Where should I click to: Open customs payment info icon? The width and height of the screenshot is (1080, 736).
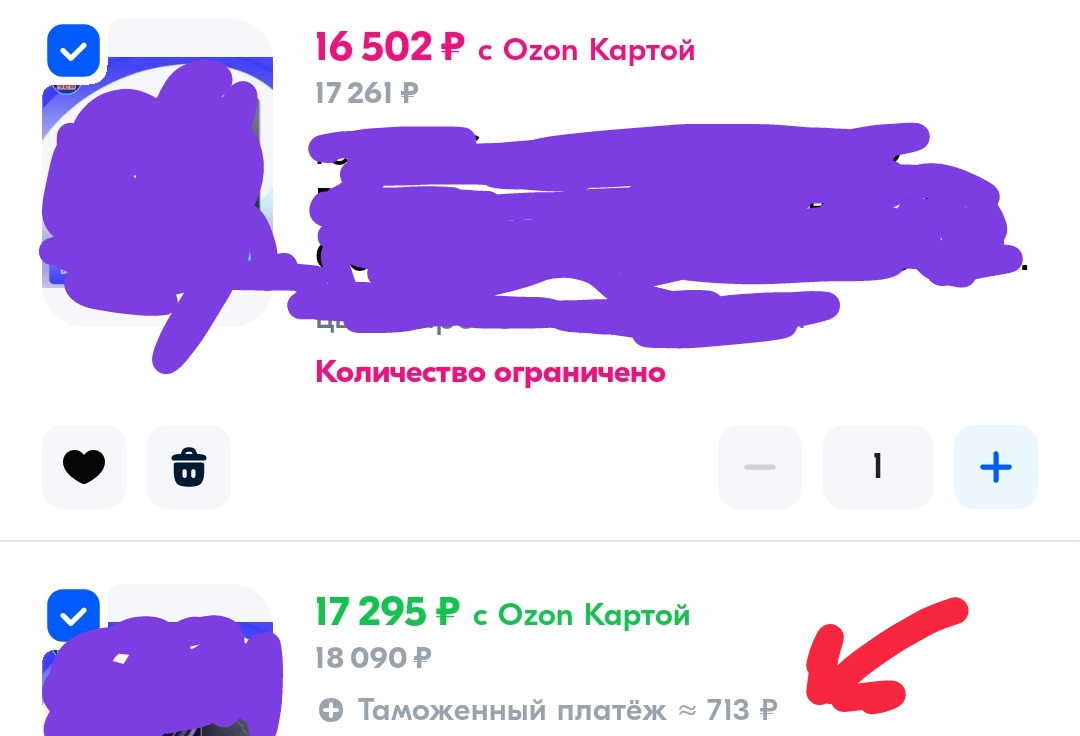click(x=331, y=711)
